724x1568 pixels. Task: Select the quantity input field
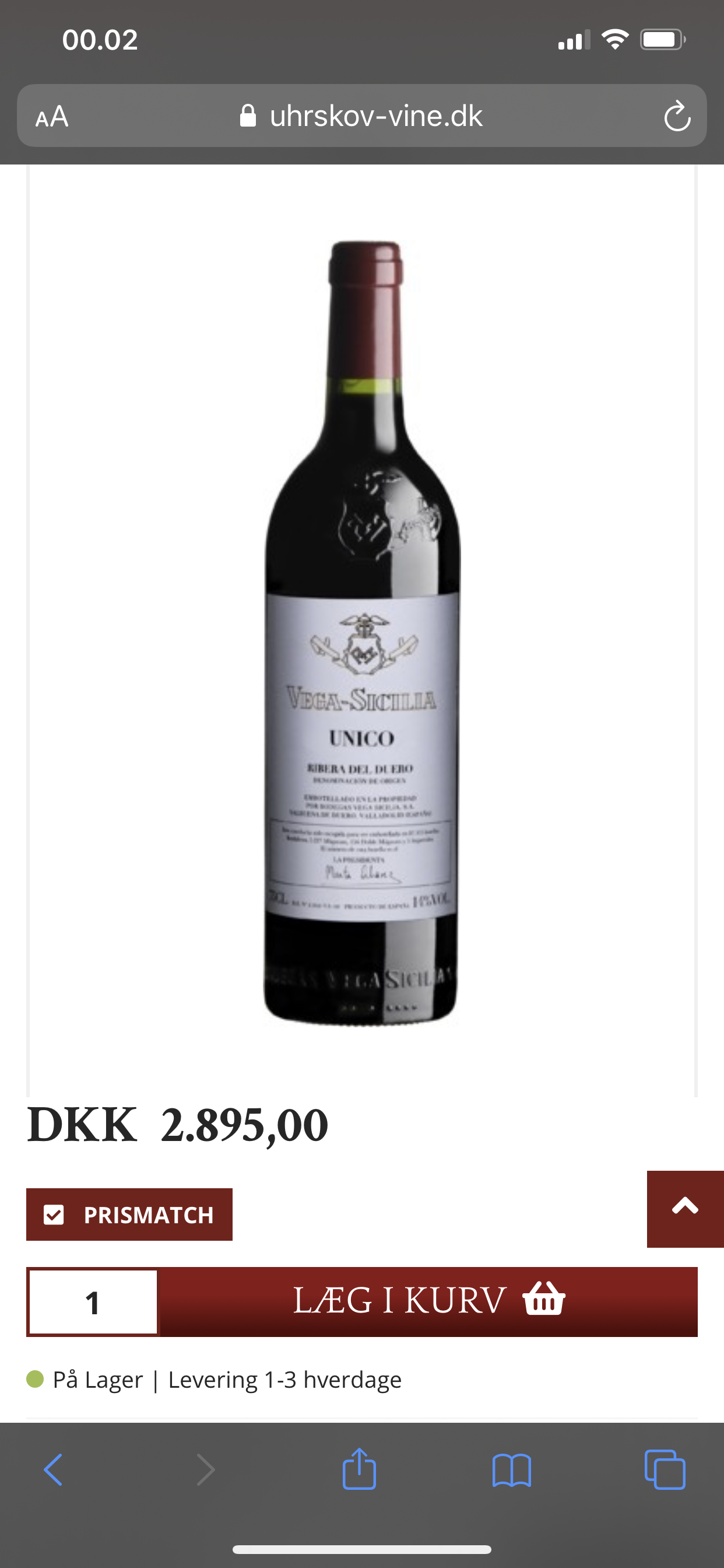[x=93, y=1302]
